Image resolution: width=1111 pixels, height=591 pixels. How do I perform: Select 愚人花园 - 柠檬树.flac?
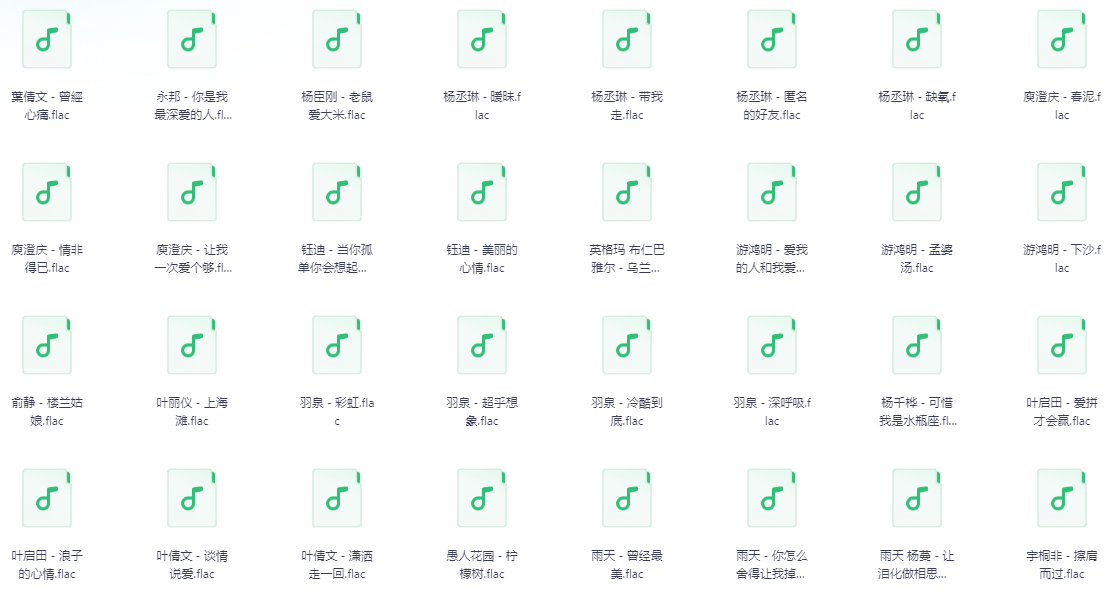481,499
